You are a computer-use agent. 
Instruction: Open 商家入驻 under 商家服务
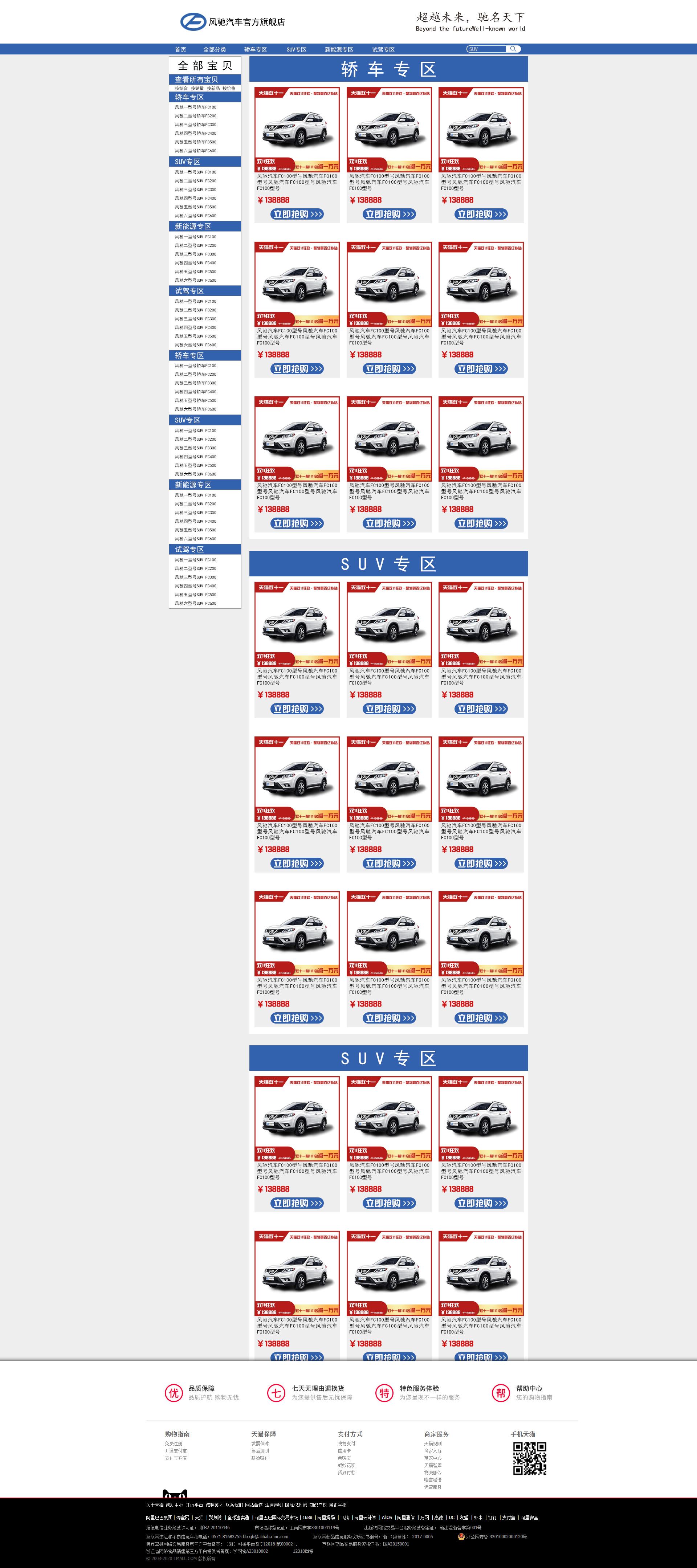tap(433, 1450)
